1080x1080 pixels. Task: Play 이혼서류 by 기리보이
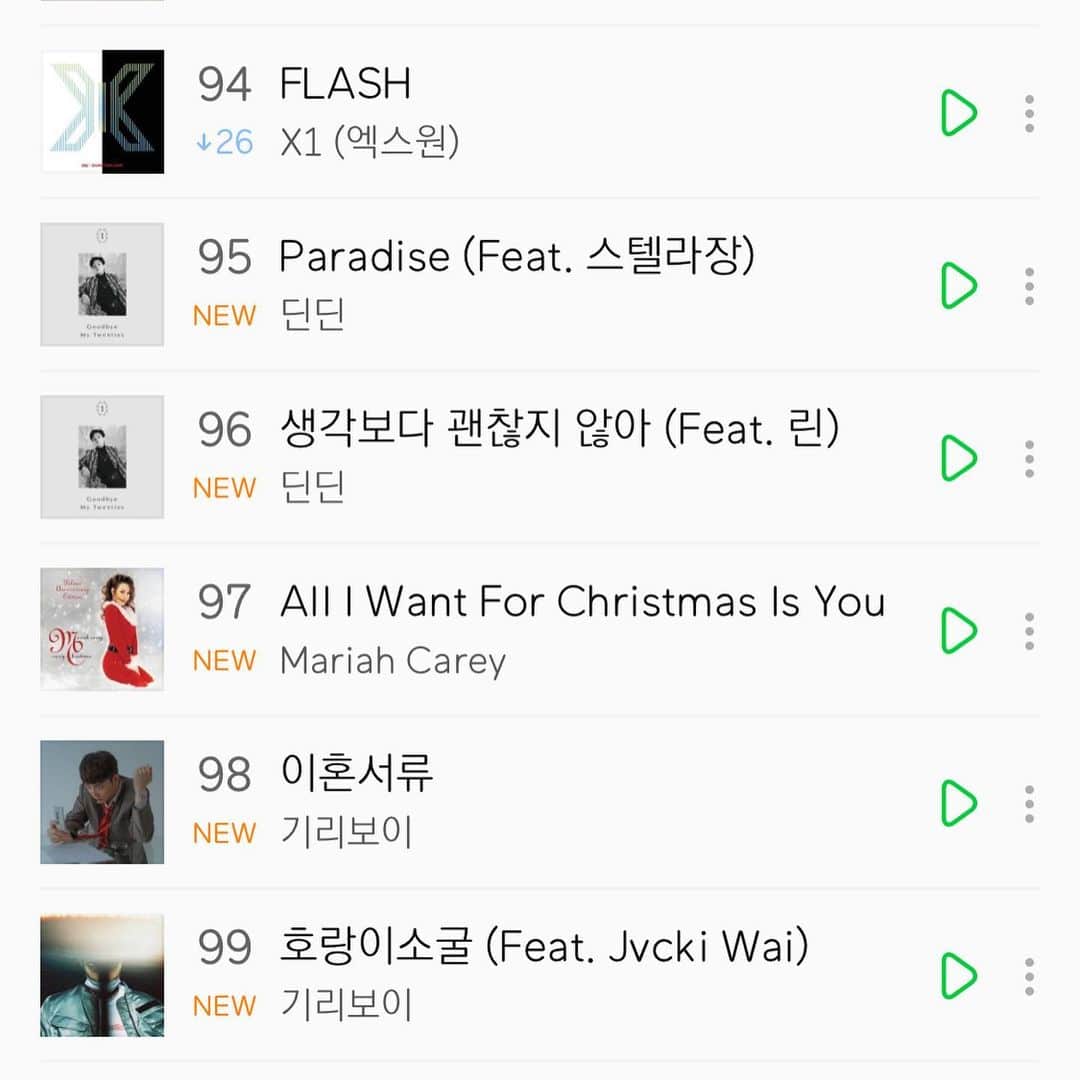958,803
